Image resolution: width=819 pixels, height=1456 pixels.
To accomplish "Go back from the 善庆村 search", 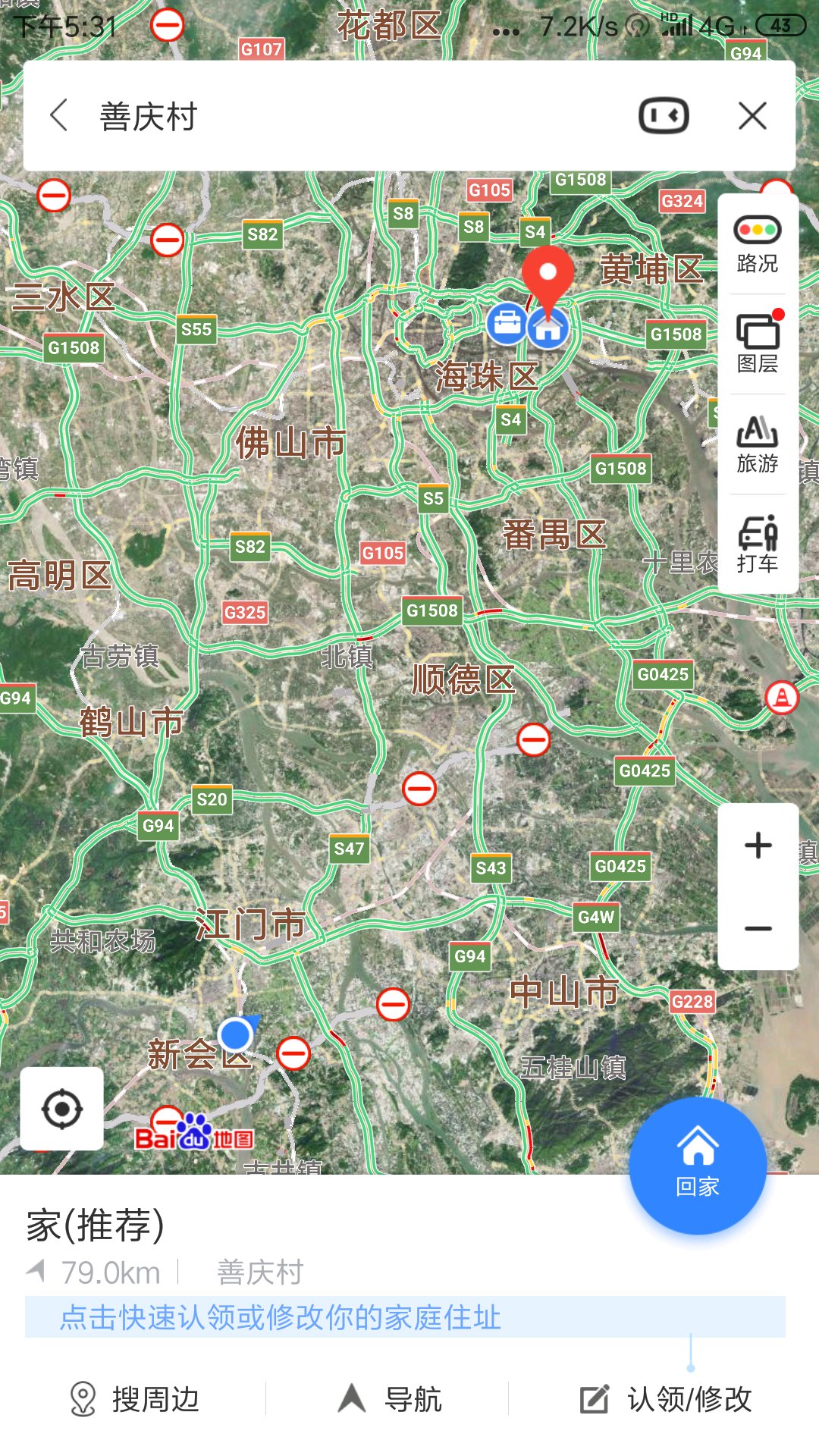I will click(59, 116).
